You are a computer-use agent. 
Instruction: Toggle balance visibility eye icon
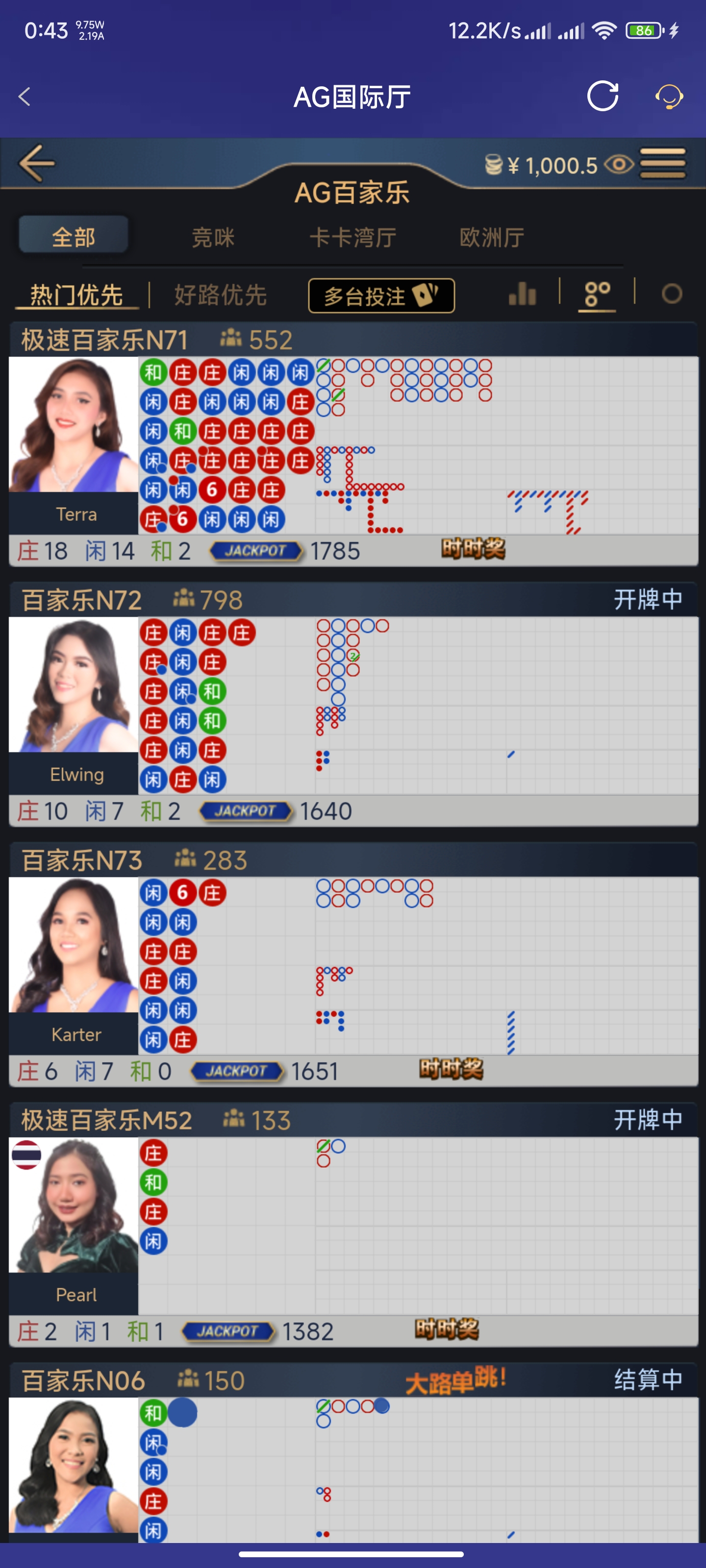pos(620,164)
